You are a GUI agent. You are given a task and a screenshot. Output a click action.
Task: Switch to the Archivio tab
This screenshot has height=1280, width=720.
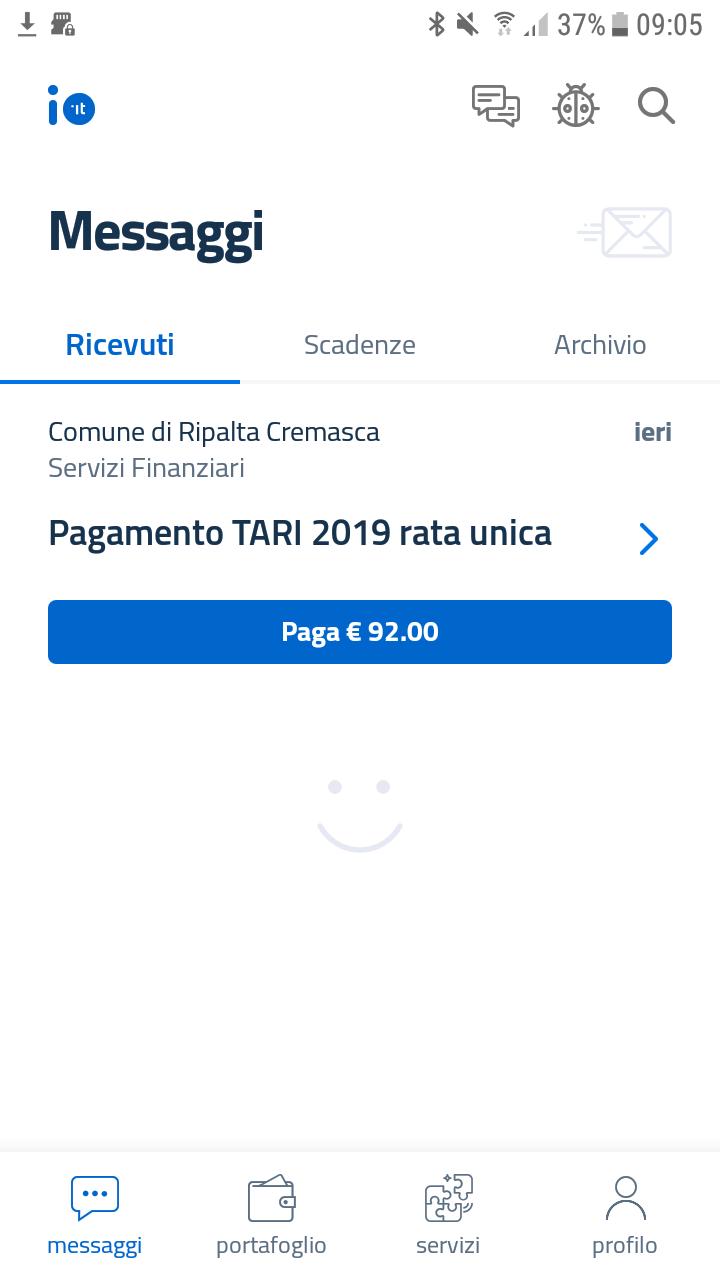click(x=600, y=345)
